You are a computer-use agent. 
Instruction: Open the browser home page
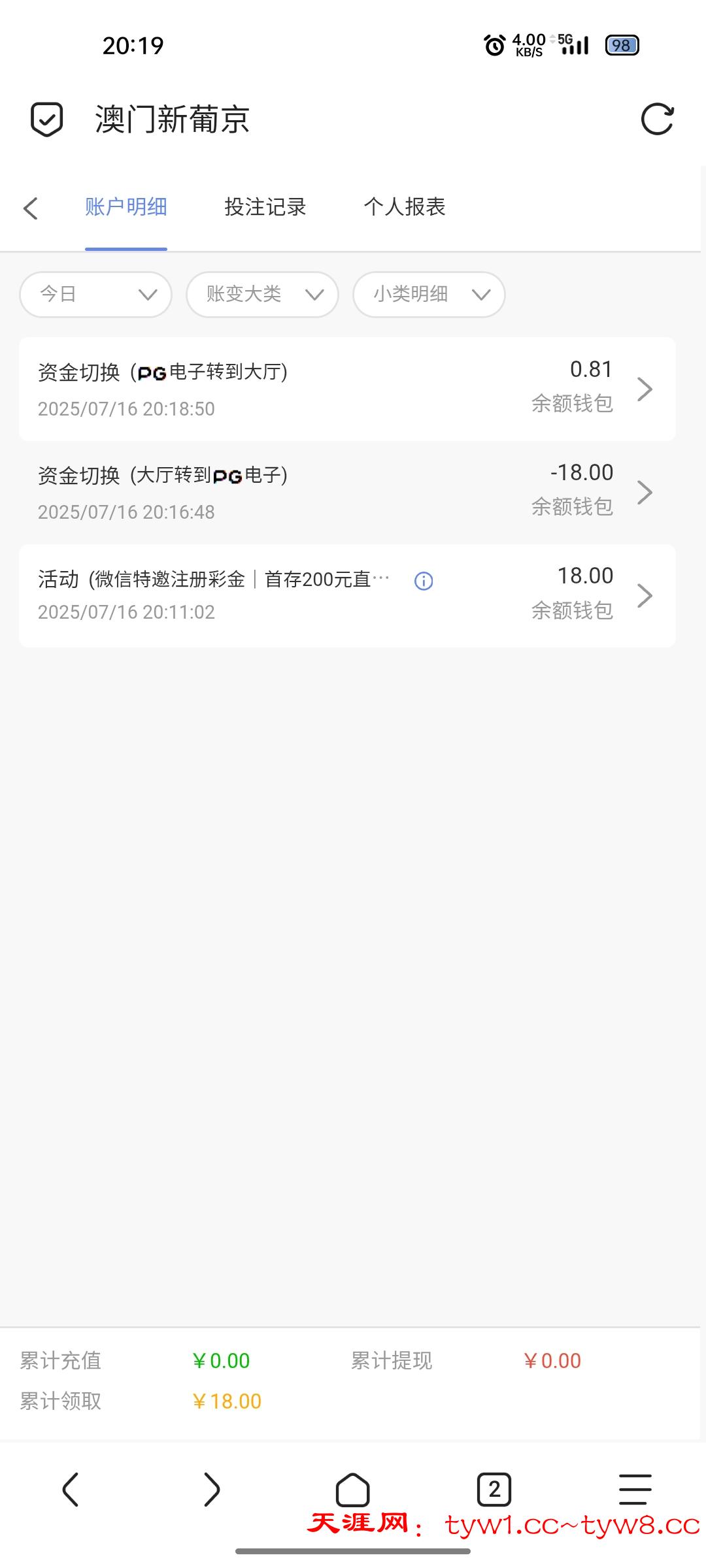click(x=353, y=1490)
